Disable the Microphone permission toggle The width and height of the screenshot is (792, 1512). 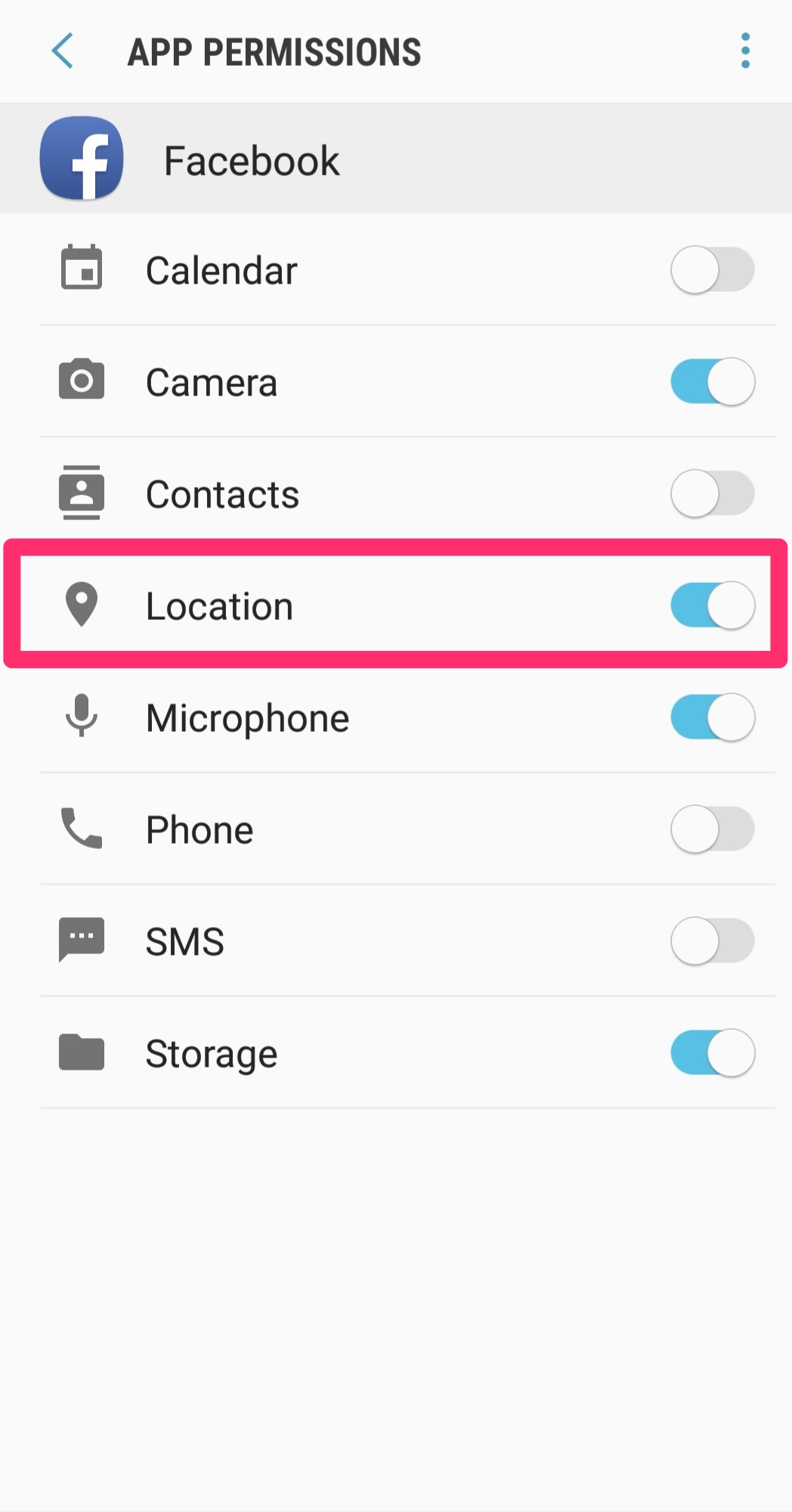pyautogui.click(x=712, y=717)
